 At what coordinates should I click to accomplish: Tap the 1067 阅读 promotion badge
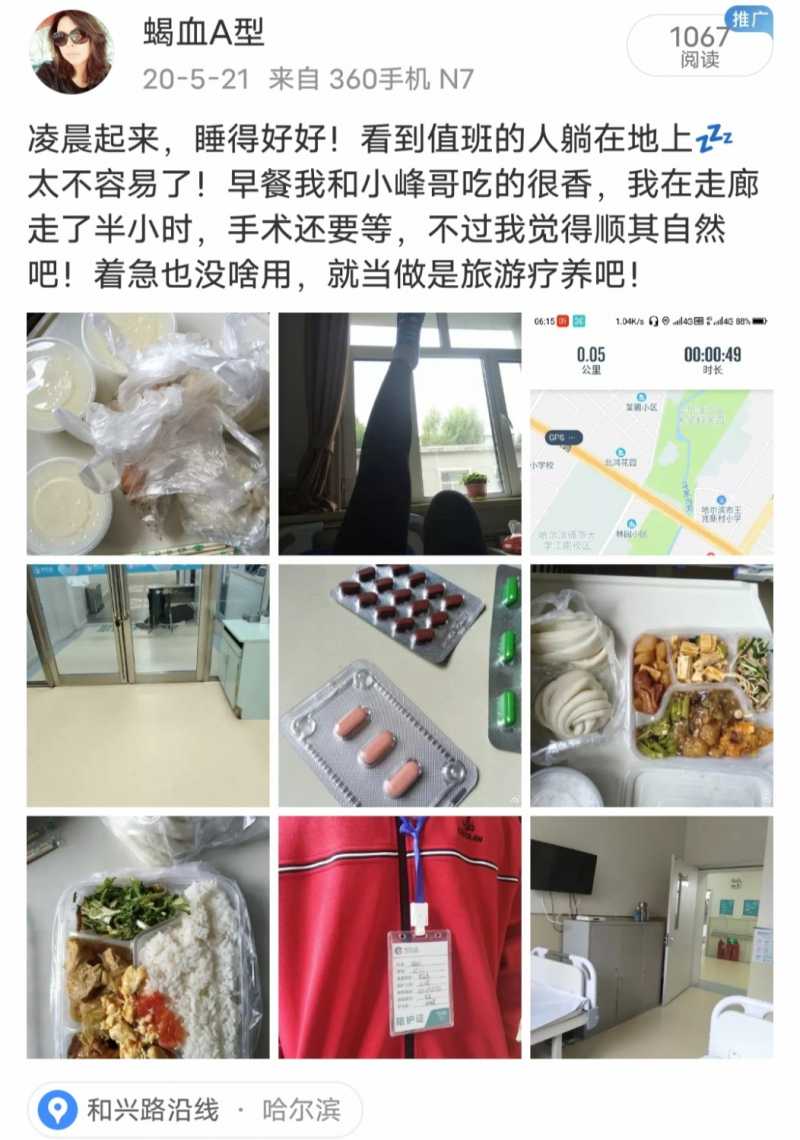(x=699, y=47)
